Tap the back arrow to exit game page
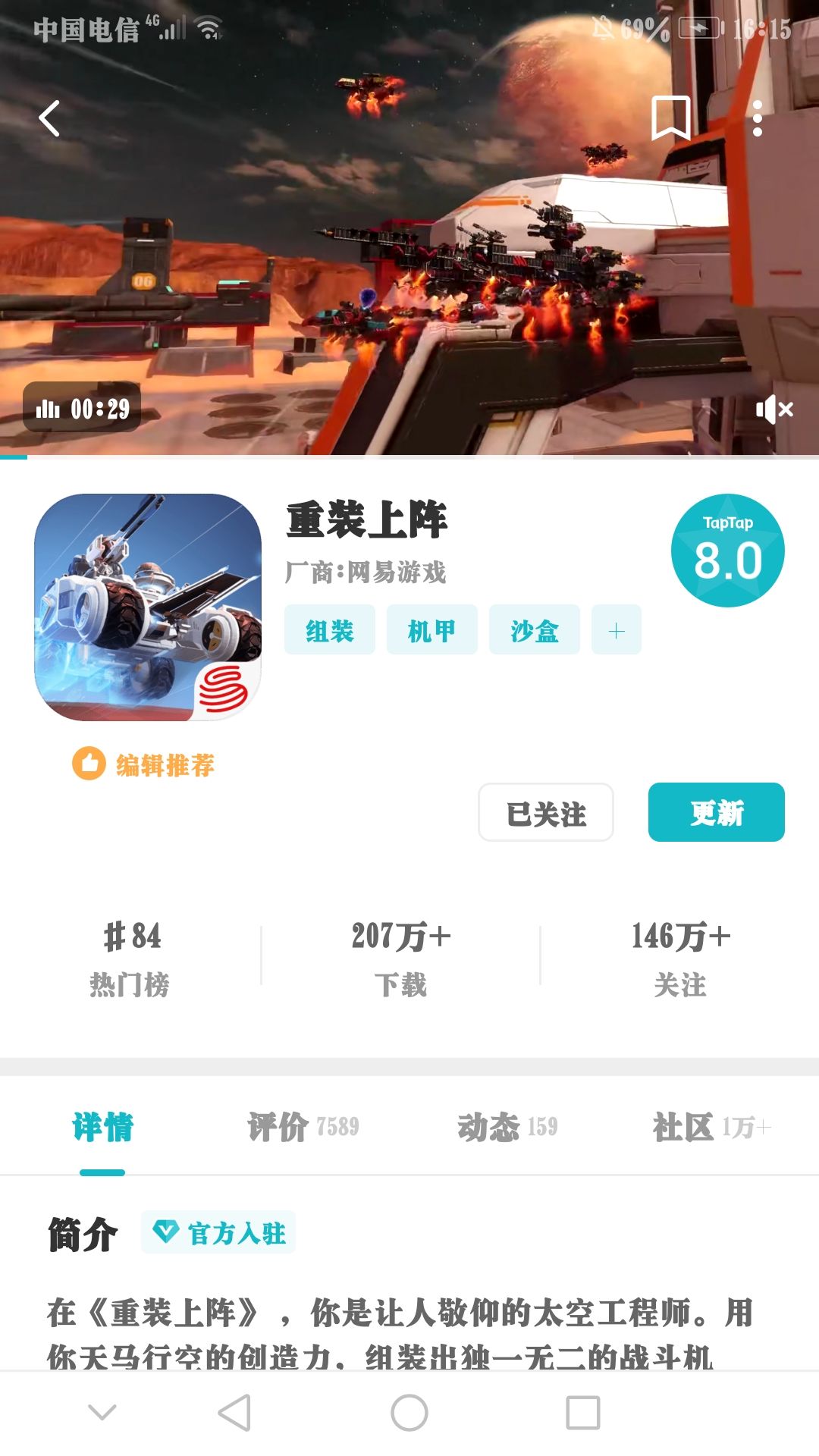The height and width of the screenshot is (1456, 819). tap(49, 118)
